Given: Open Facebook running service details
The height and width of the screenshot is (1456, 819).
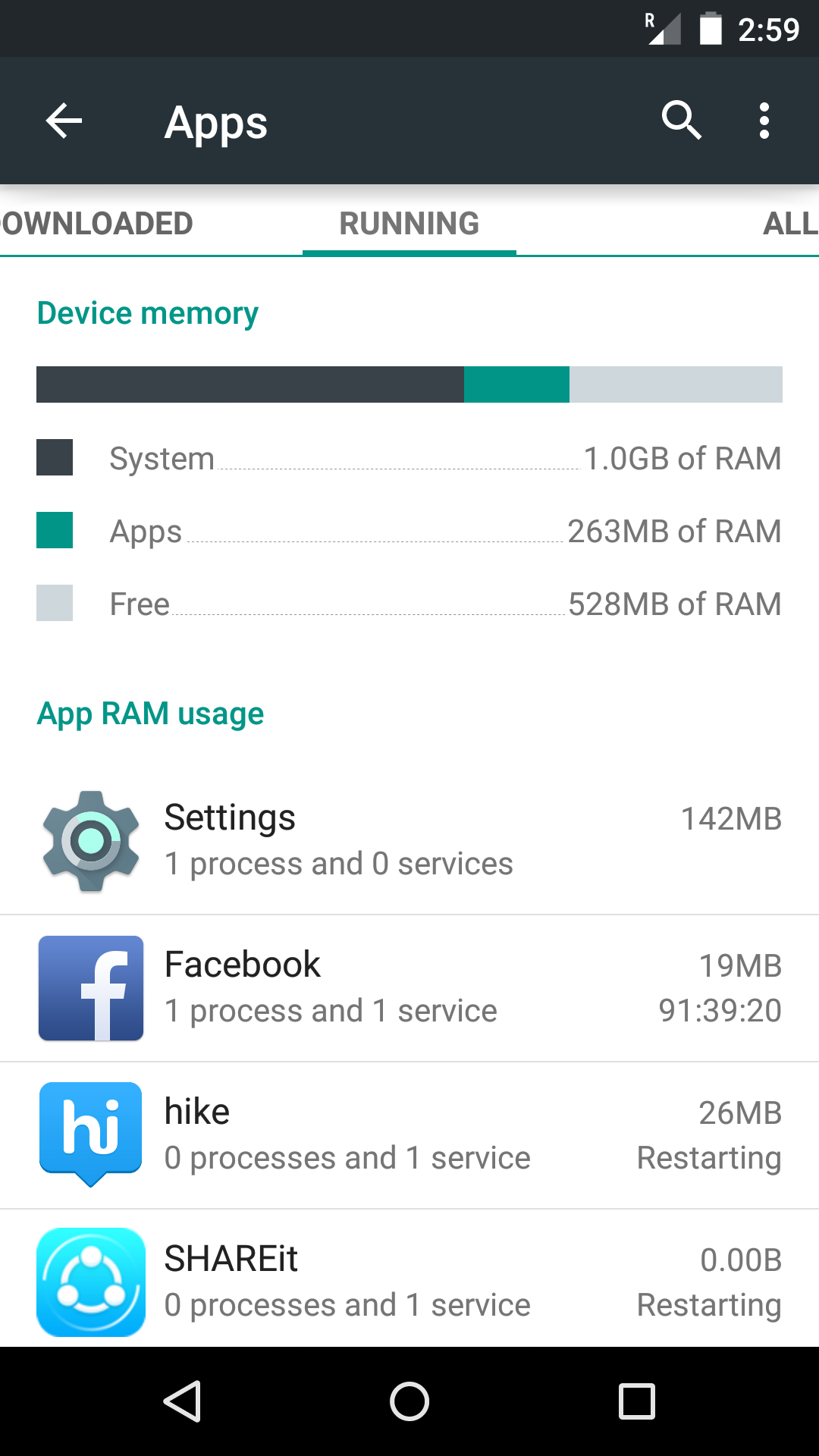Looking at the screenshot, I should click(x=409, y=988).
